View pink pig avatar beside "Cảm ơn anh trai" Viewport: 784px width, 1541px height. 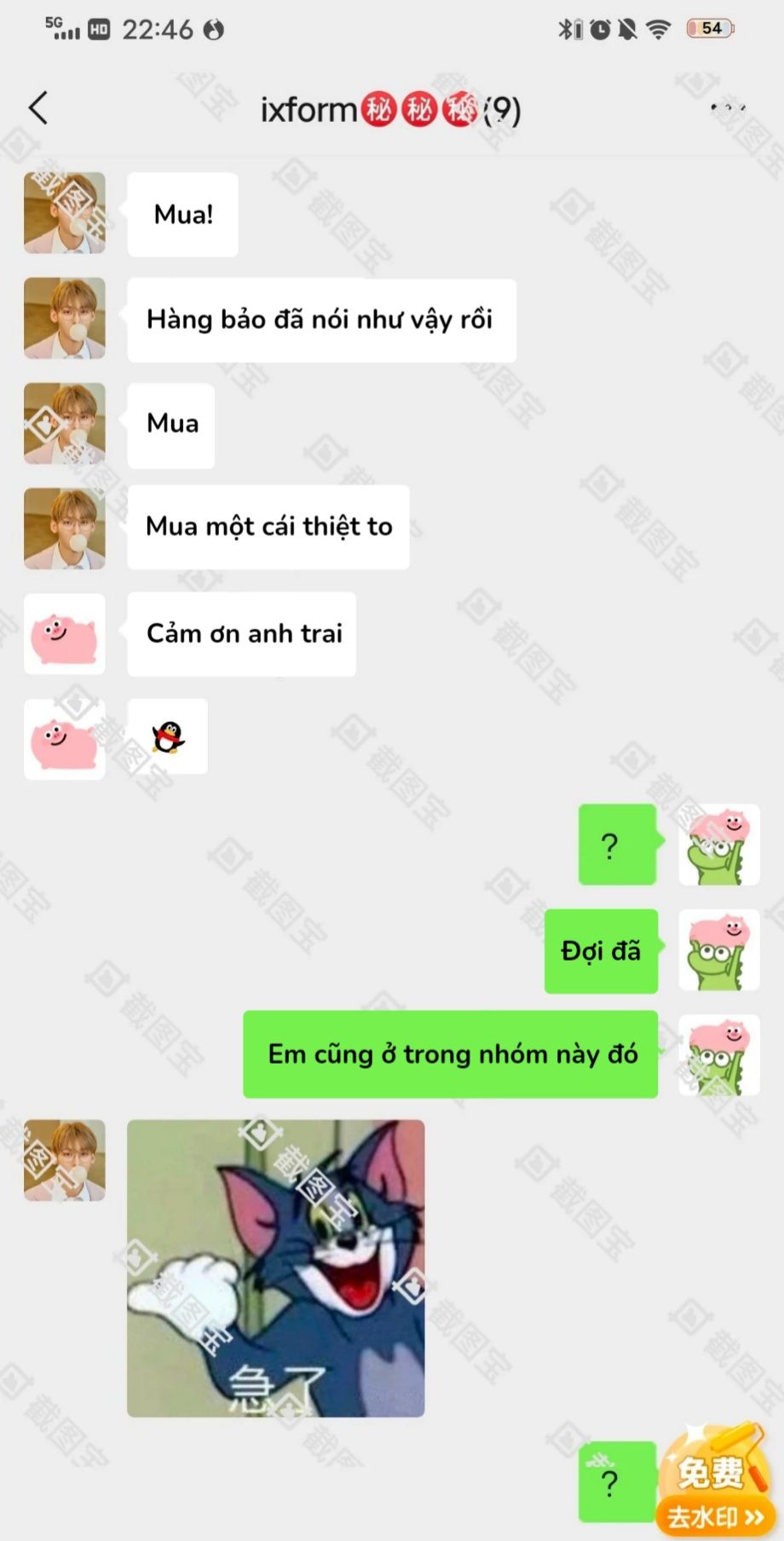[x=65, y=634]
